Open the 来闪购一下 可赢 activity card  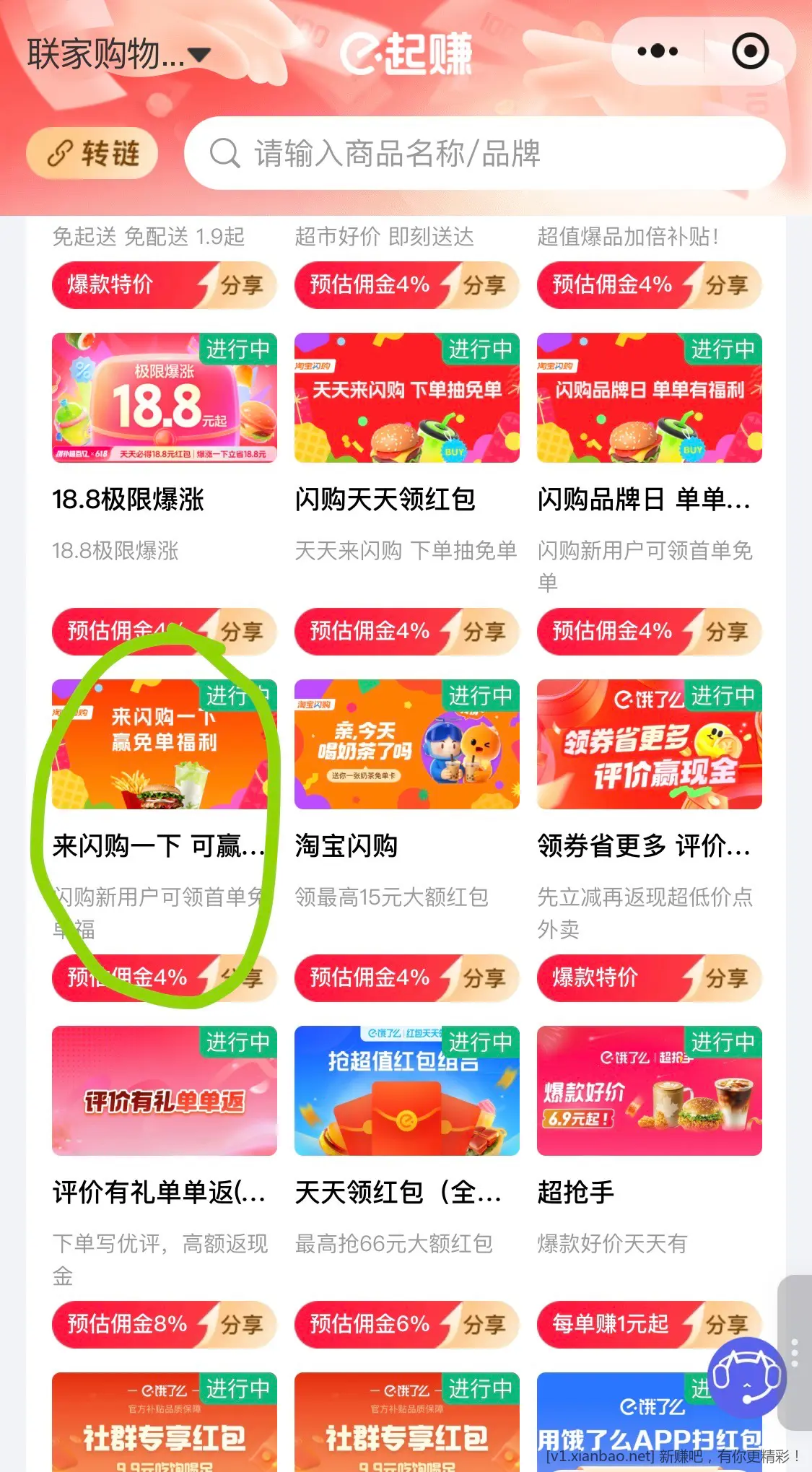pyautogui.click(x=164, y=744)
